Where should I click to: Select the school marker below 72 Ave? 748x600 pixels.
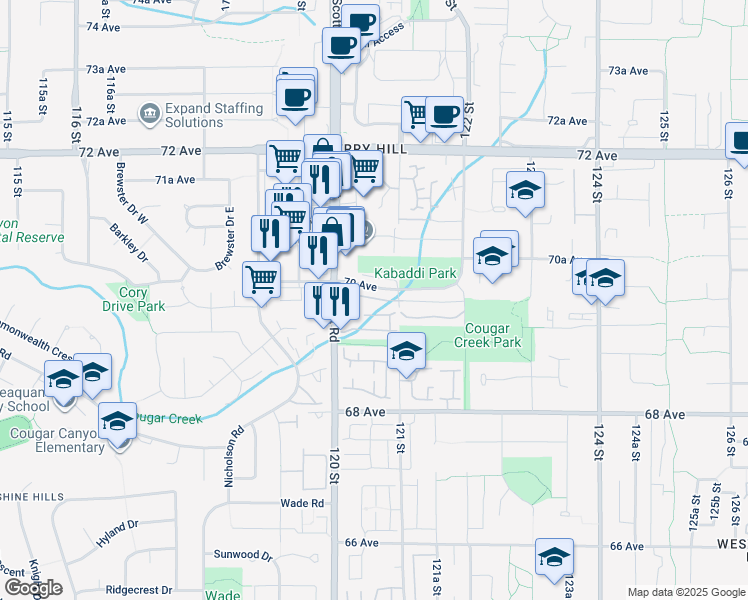click(525, 189)
